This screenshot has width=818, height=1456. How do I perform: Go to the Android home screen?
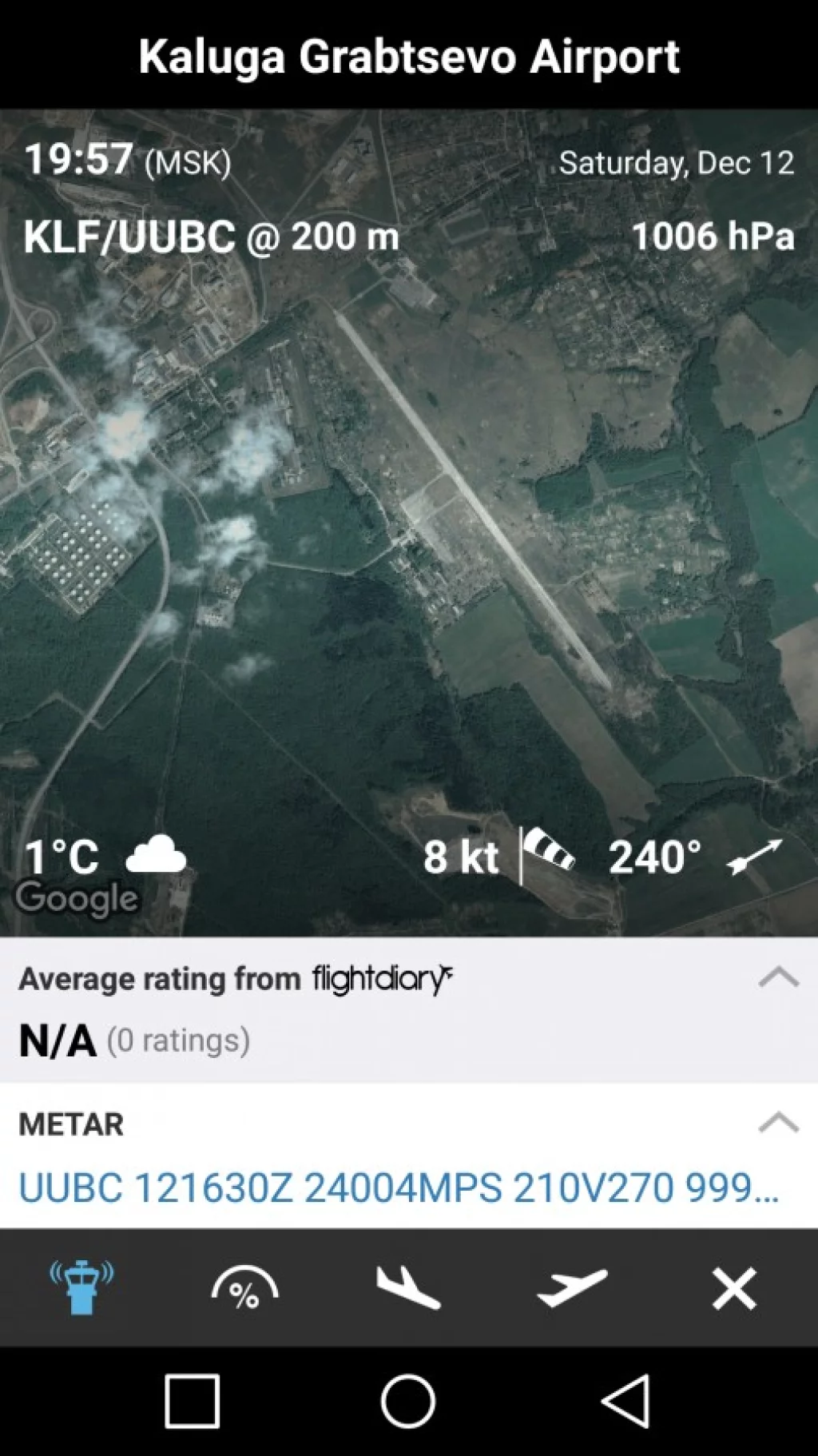(408, 1401)
